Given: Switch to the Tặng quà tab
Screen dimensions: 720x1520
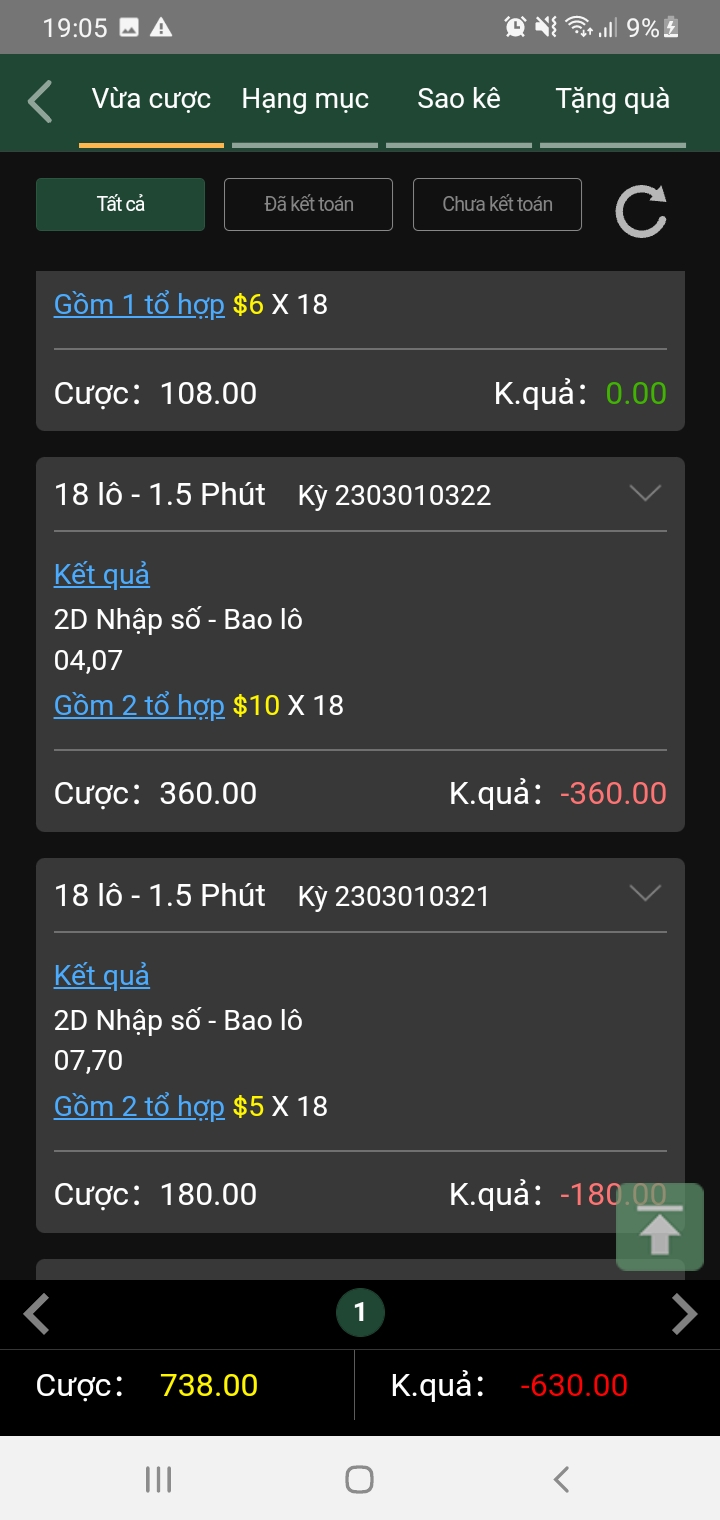Looking at the screenshot, I should tap(613, 99).
